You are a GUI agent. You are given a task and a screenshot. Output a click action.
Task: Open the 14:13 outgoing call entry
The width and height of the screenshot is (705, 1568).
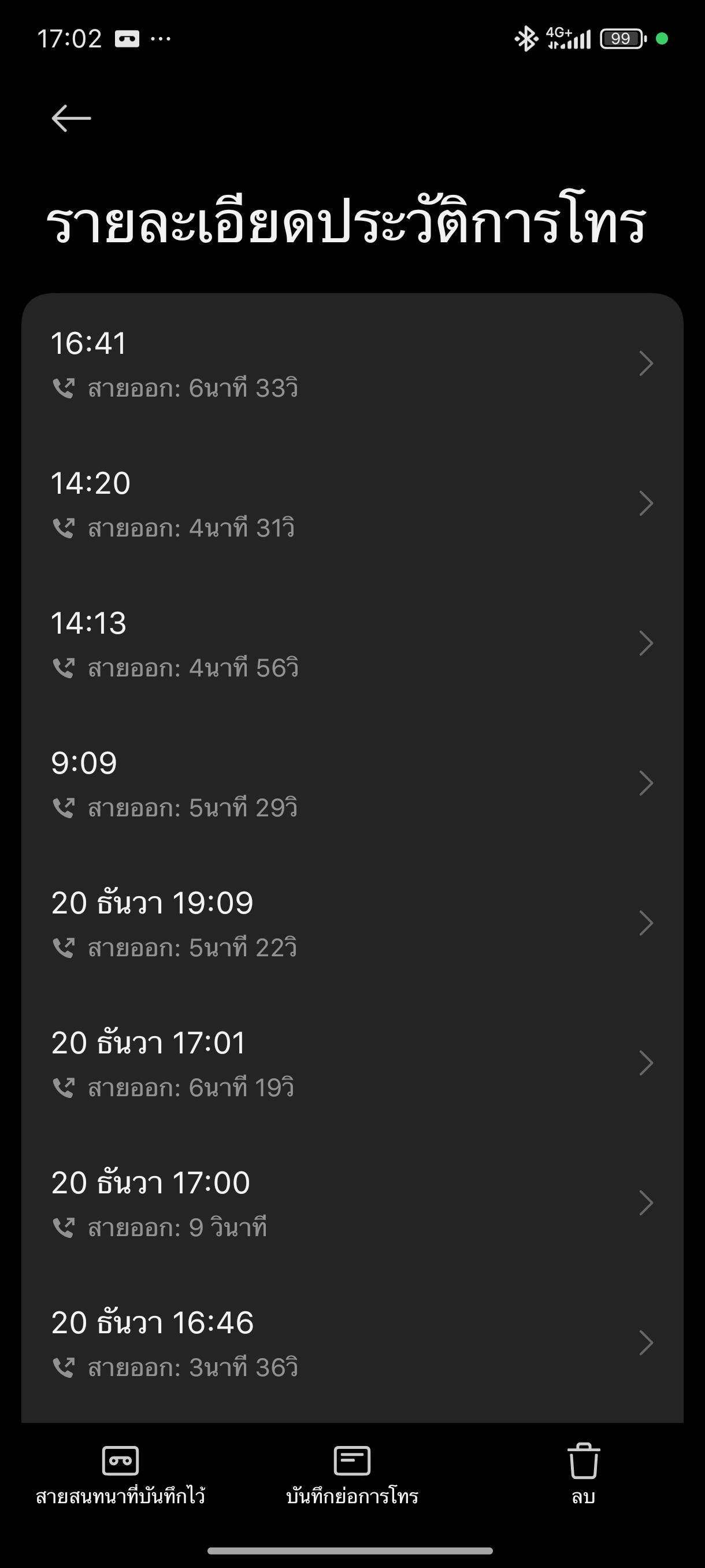(352, 644)
